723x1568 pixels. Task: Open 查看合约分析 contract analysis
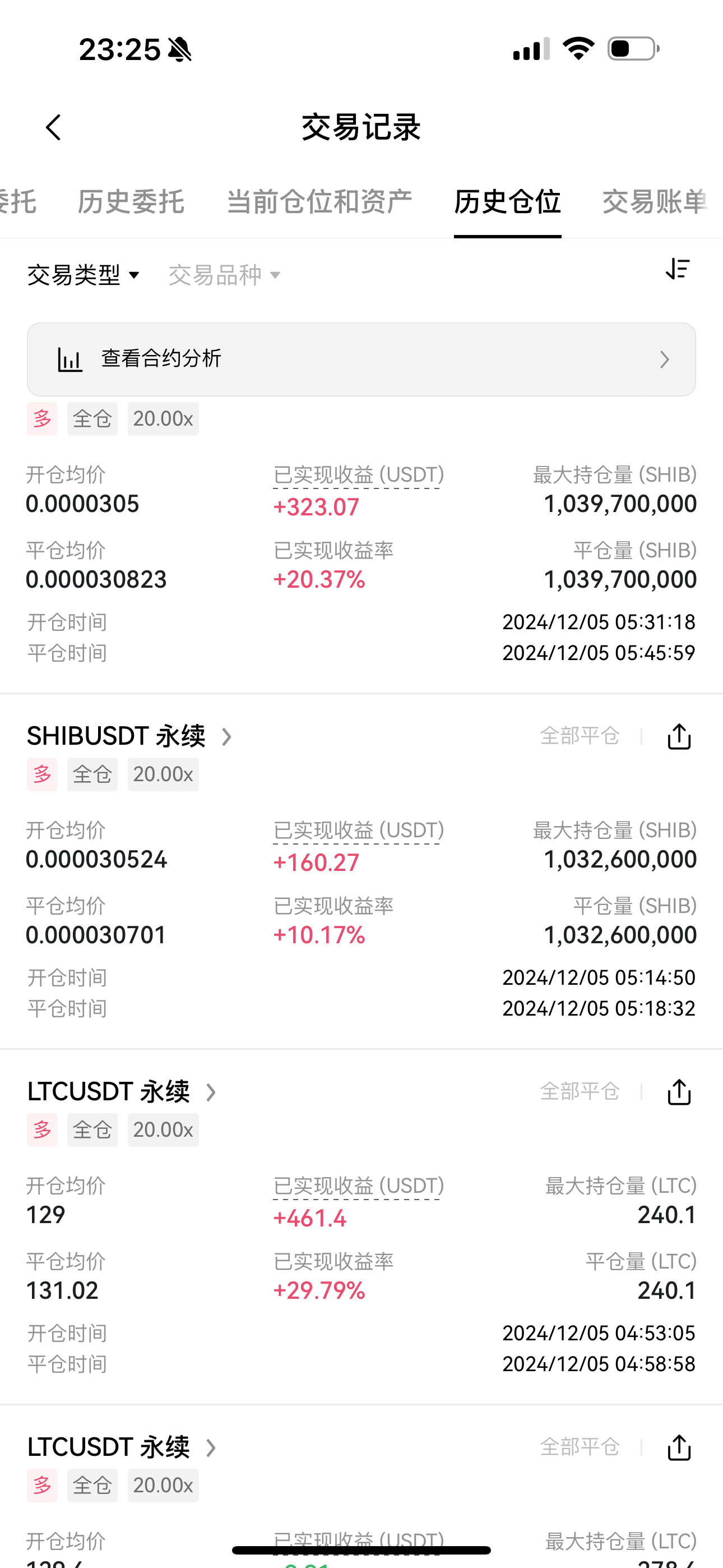[x=361, y=358]
